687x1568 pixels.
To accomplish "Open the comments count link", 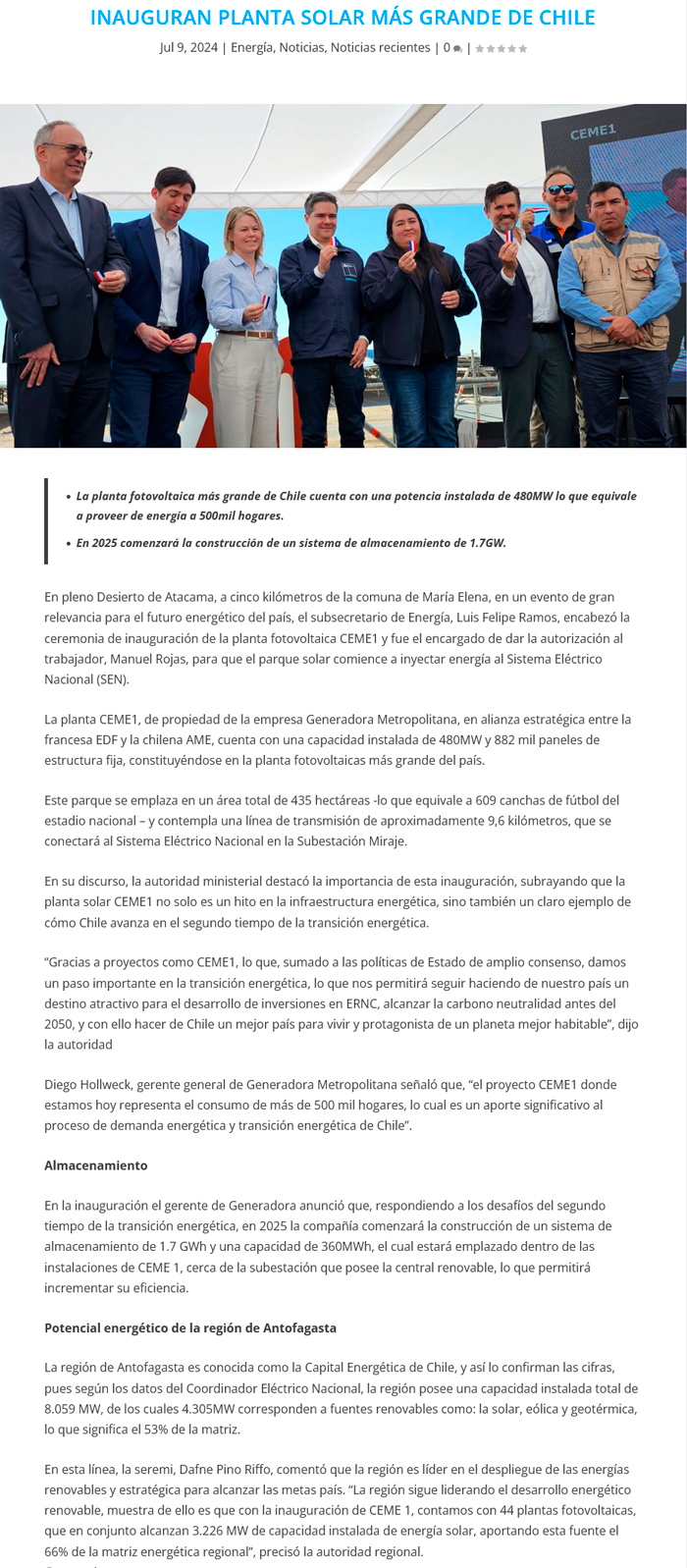I will [x=451, y=48].
